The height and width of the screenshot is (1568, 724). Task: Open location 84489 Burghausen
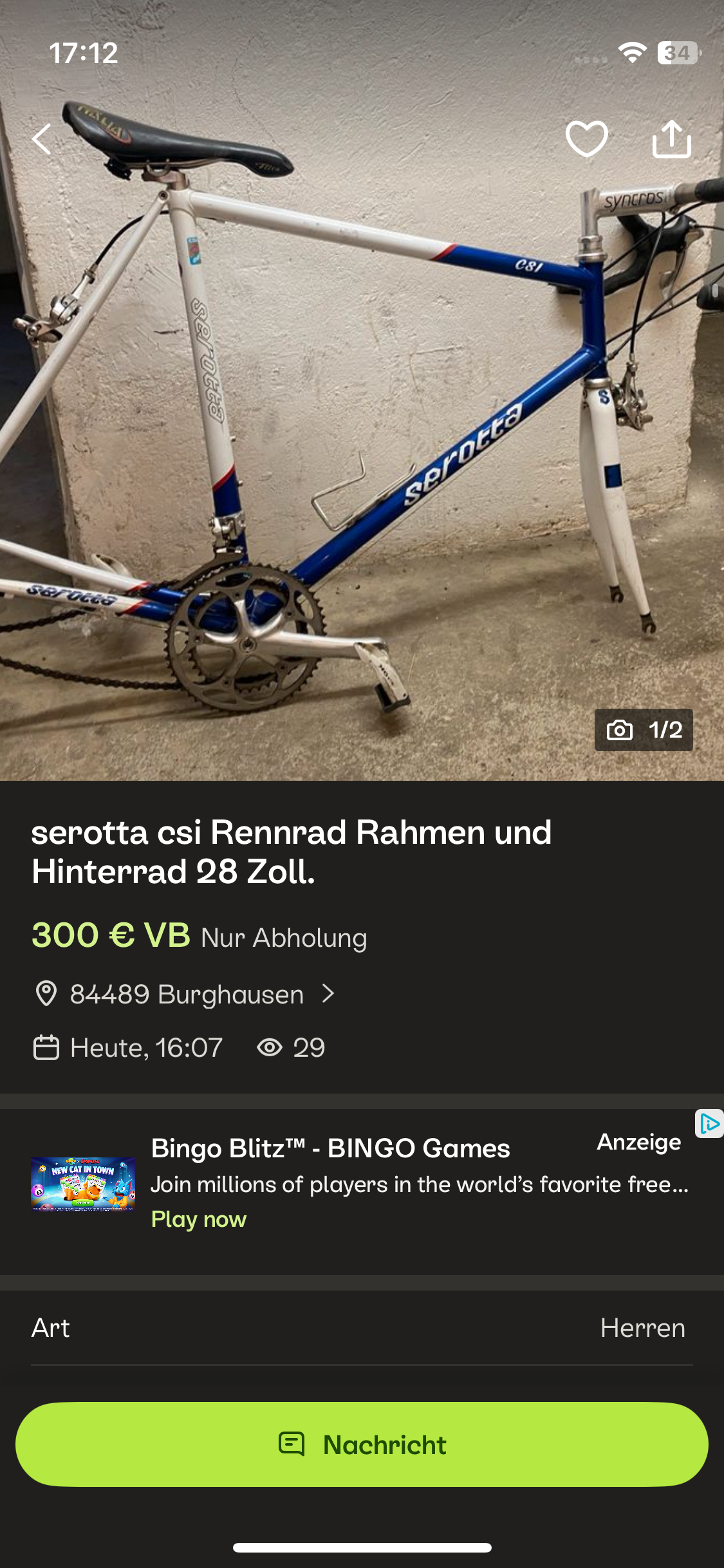click(x=187, y=994)
